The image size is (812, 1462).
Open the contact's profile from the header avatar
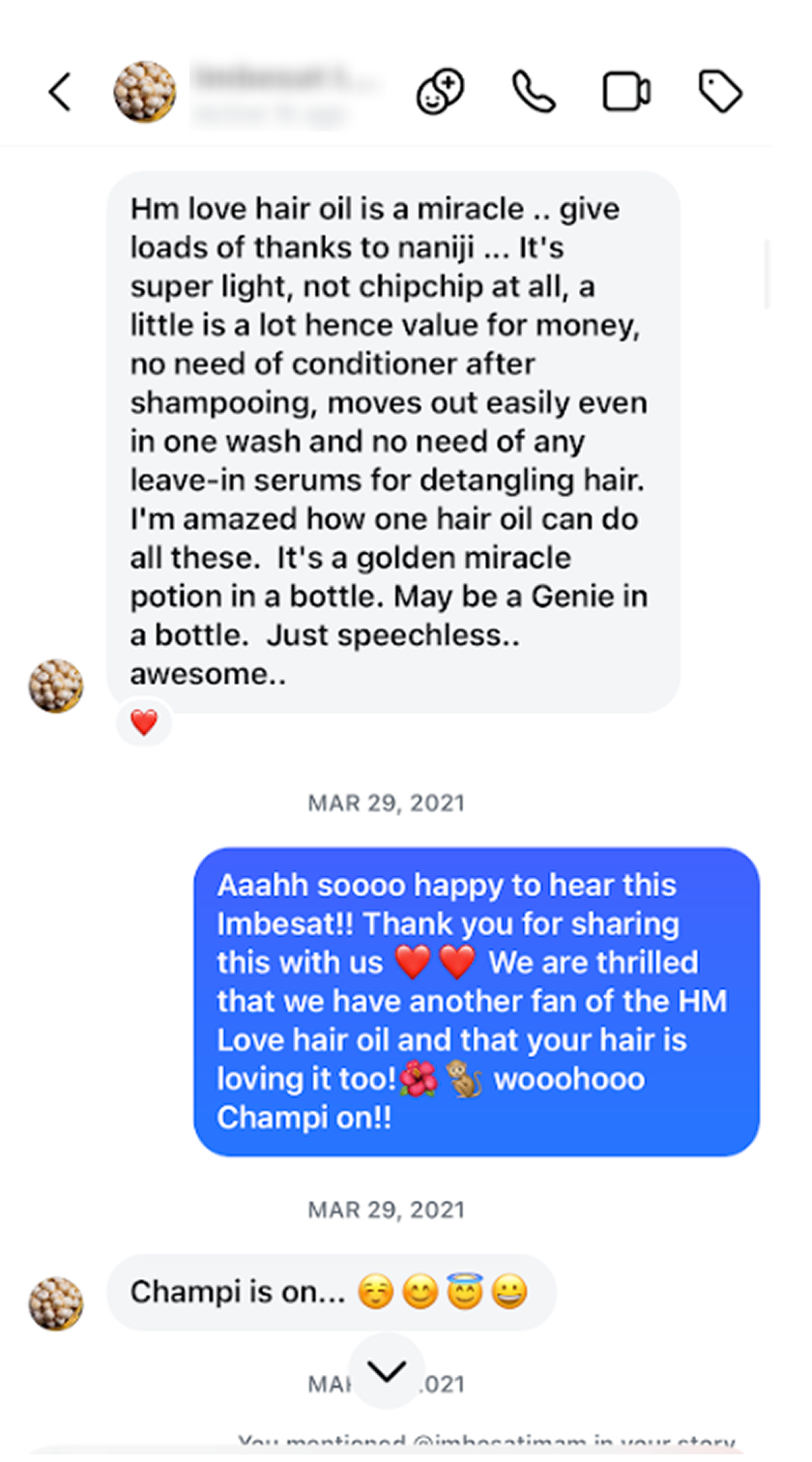tap(145, 92)
